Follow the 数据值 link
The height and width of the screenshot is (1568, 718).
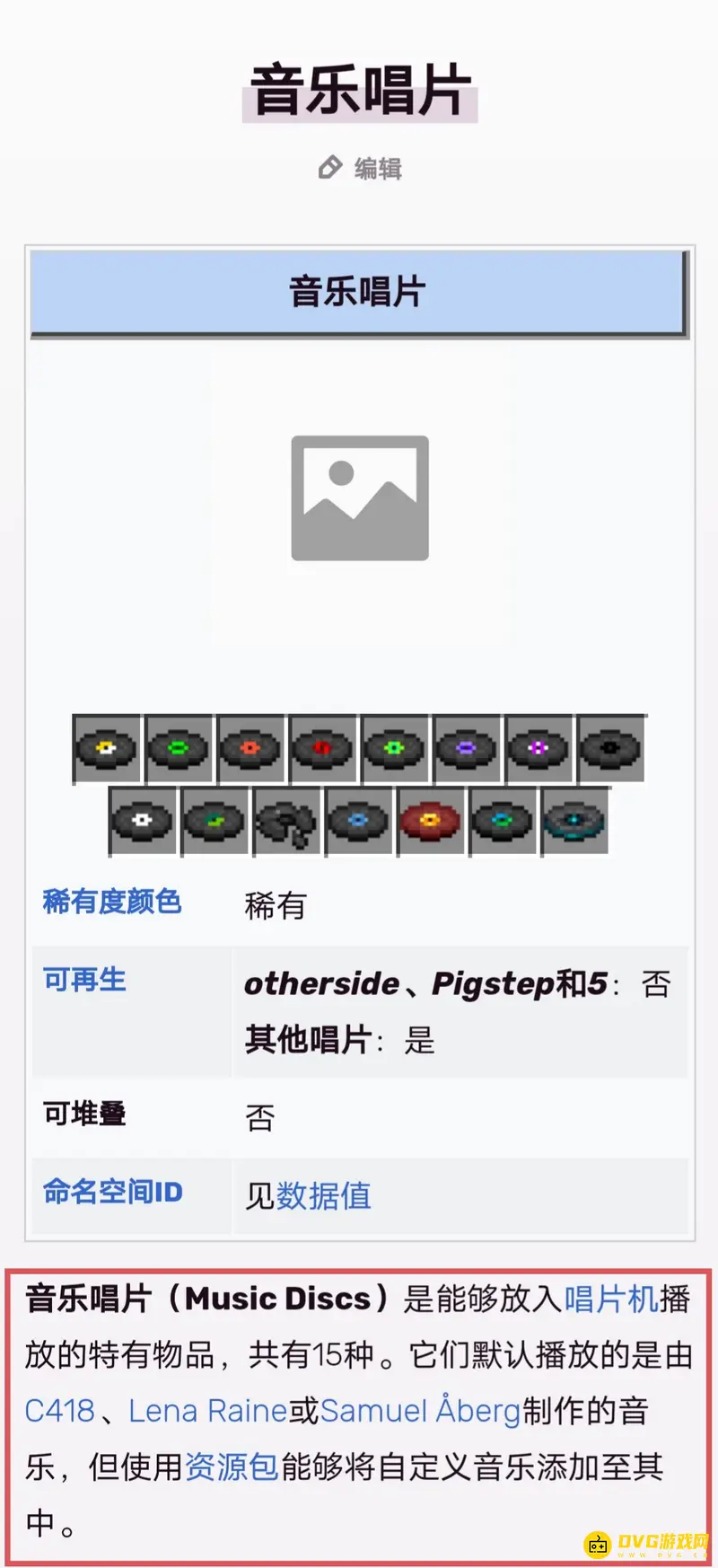[x=324, y=1195]
